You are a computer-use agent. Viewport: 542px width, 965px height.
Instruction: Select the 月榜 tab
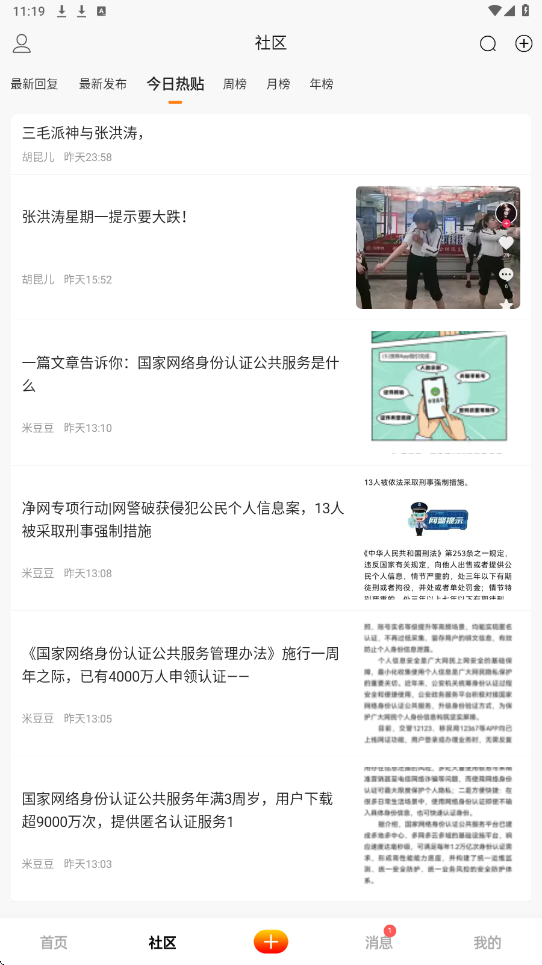278,84
